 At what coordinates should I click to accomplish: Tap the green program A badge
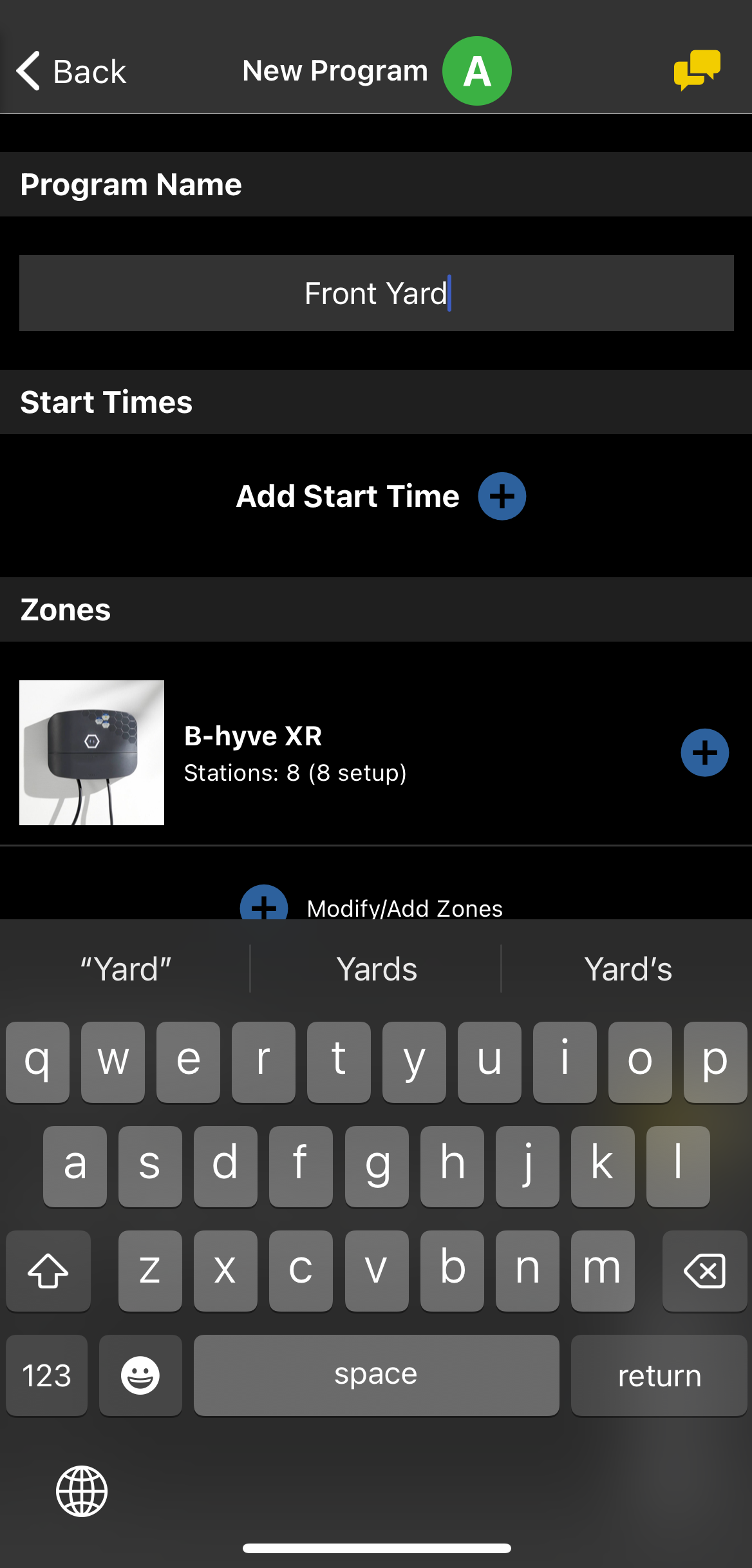click(x=476, y=71)
